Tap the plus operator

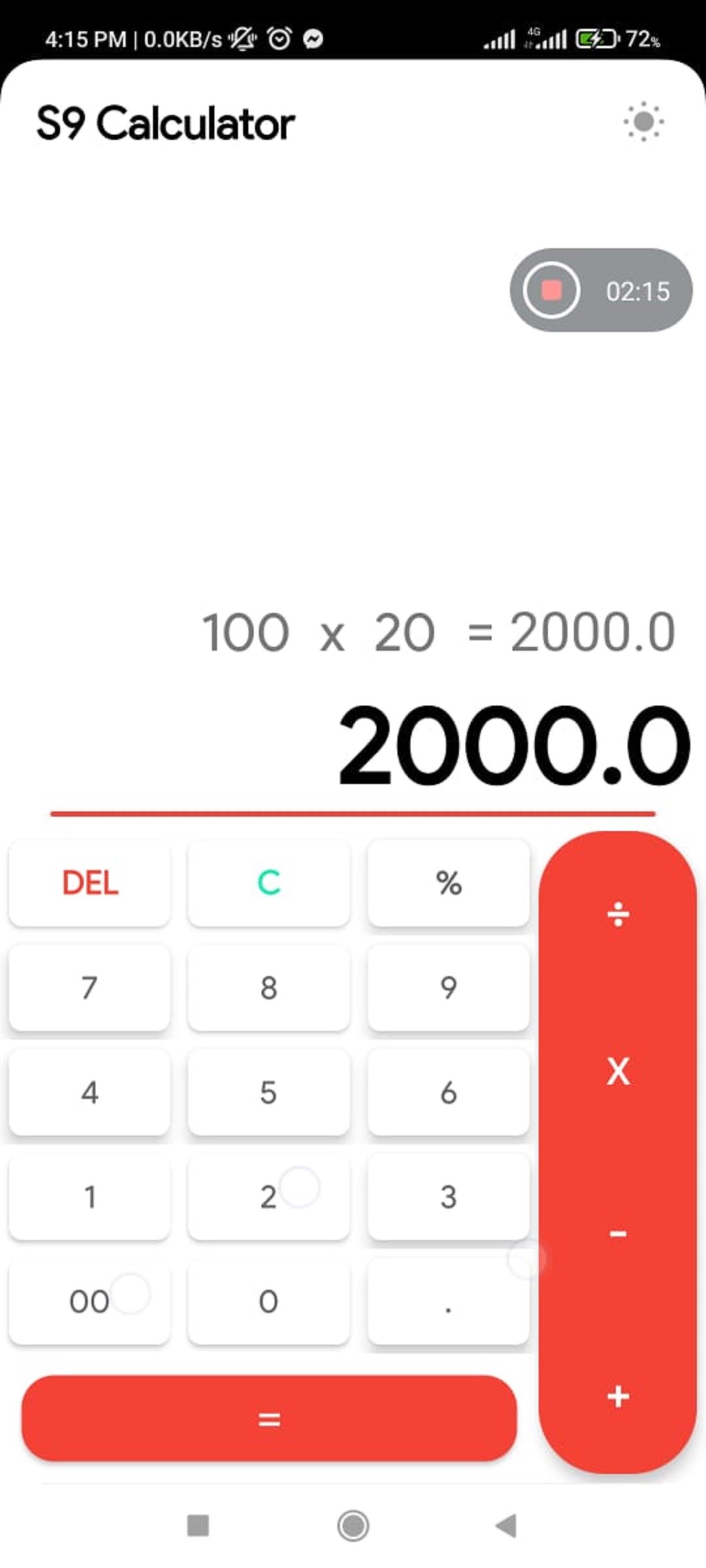618,1396
